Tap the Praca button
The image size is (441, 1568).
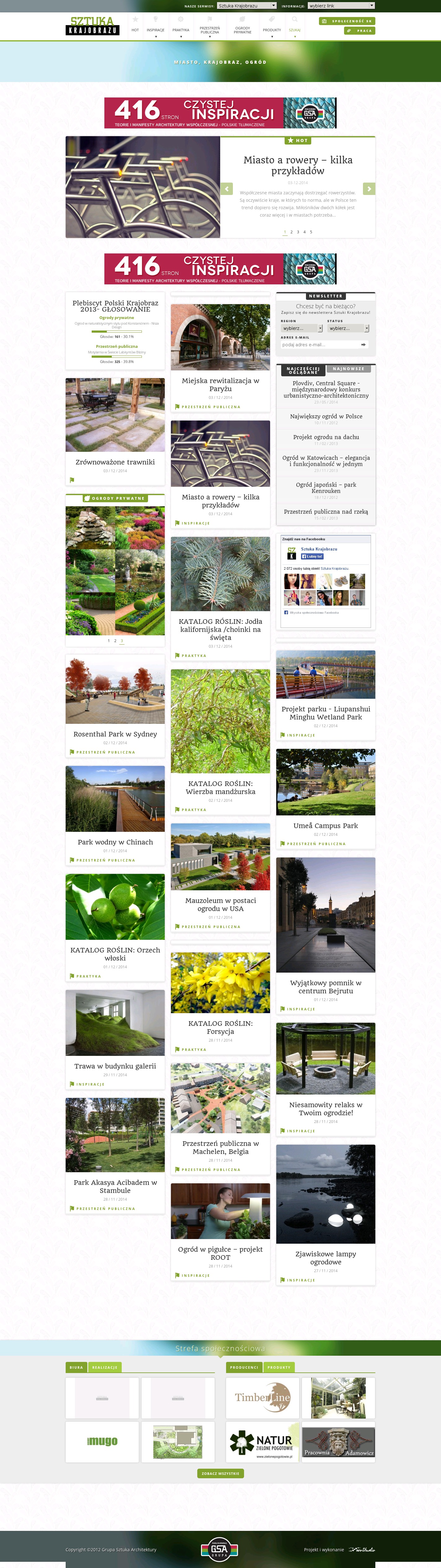(x=359, y=30)
